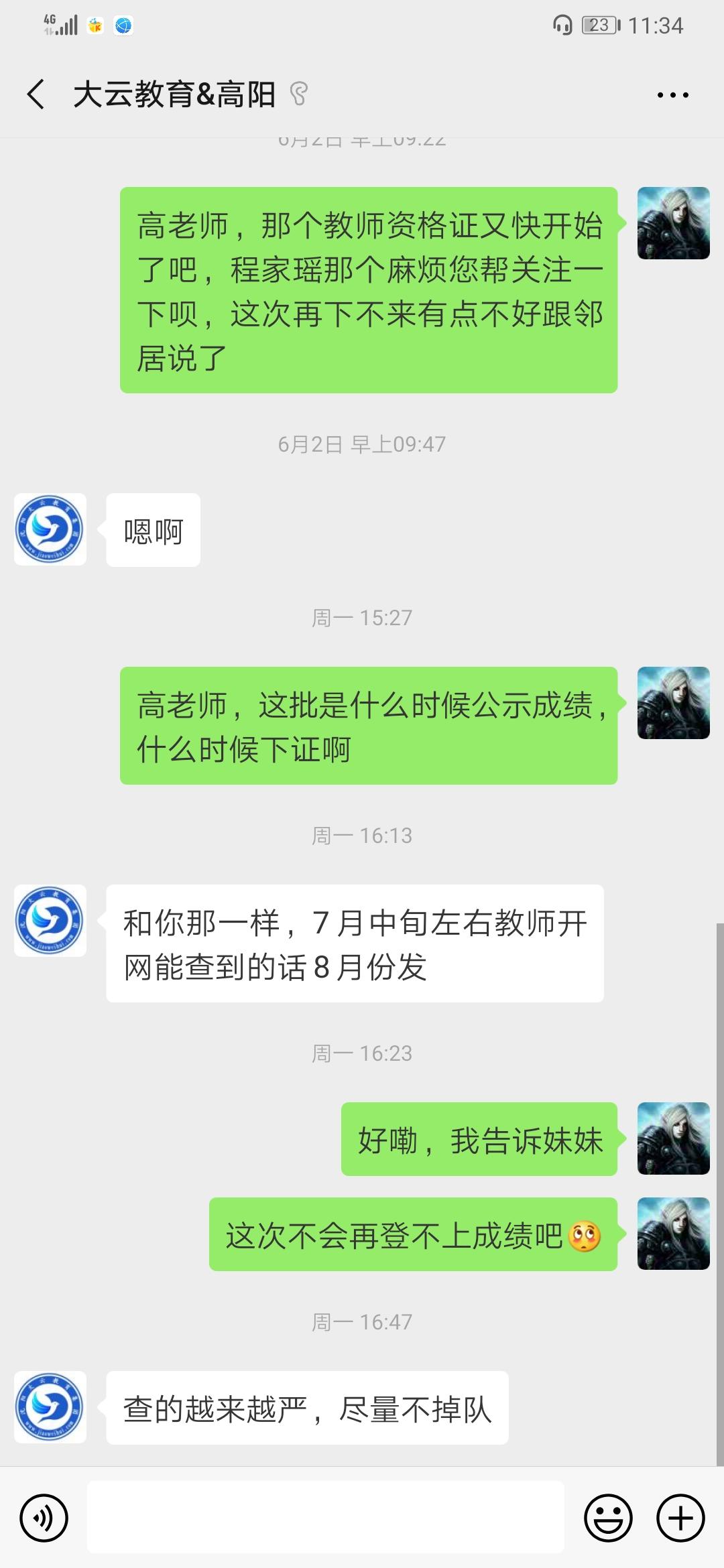Tap the headset icon in the status bar
This screenshot has height=1568, width=724.
tap(563, 24)
